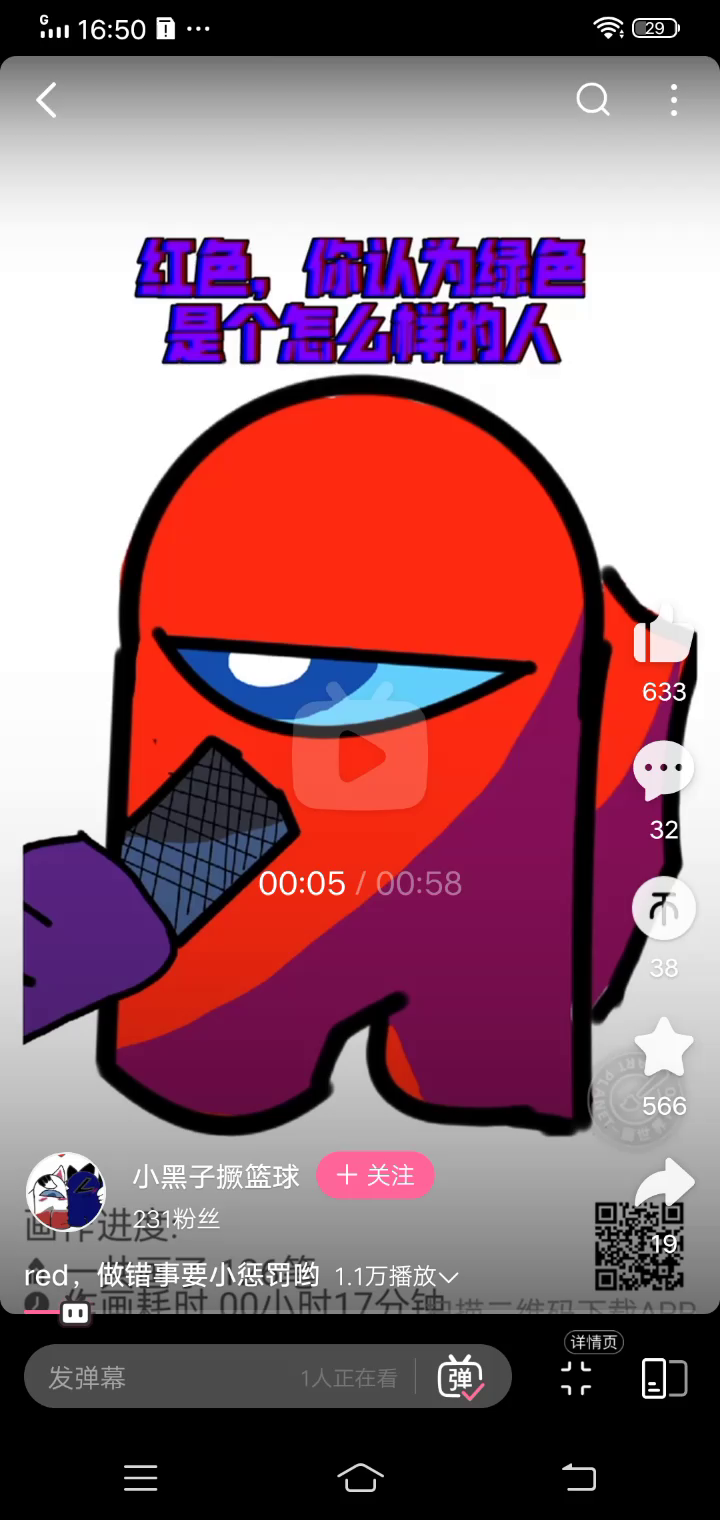Screen dimensions: 720x1520
Task: Like this video with 633 likes
Action: tap(664, 637)
